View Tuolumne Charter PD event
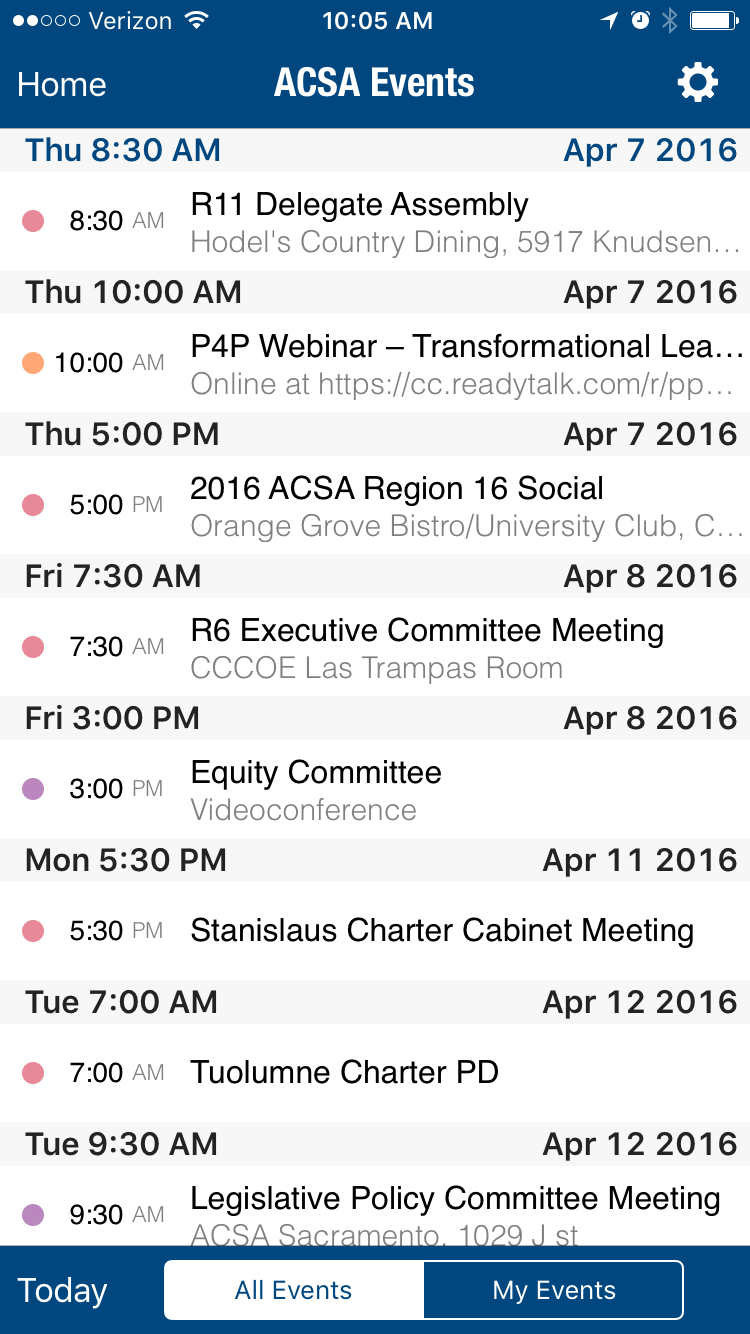Viewport: 750px width, 1334px height. (375, 1073)
